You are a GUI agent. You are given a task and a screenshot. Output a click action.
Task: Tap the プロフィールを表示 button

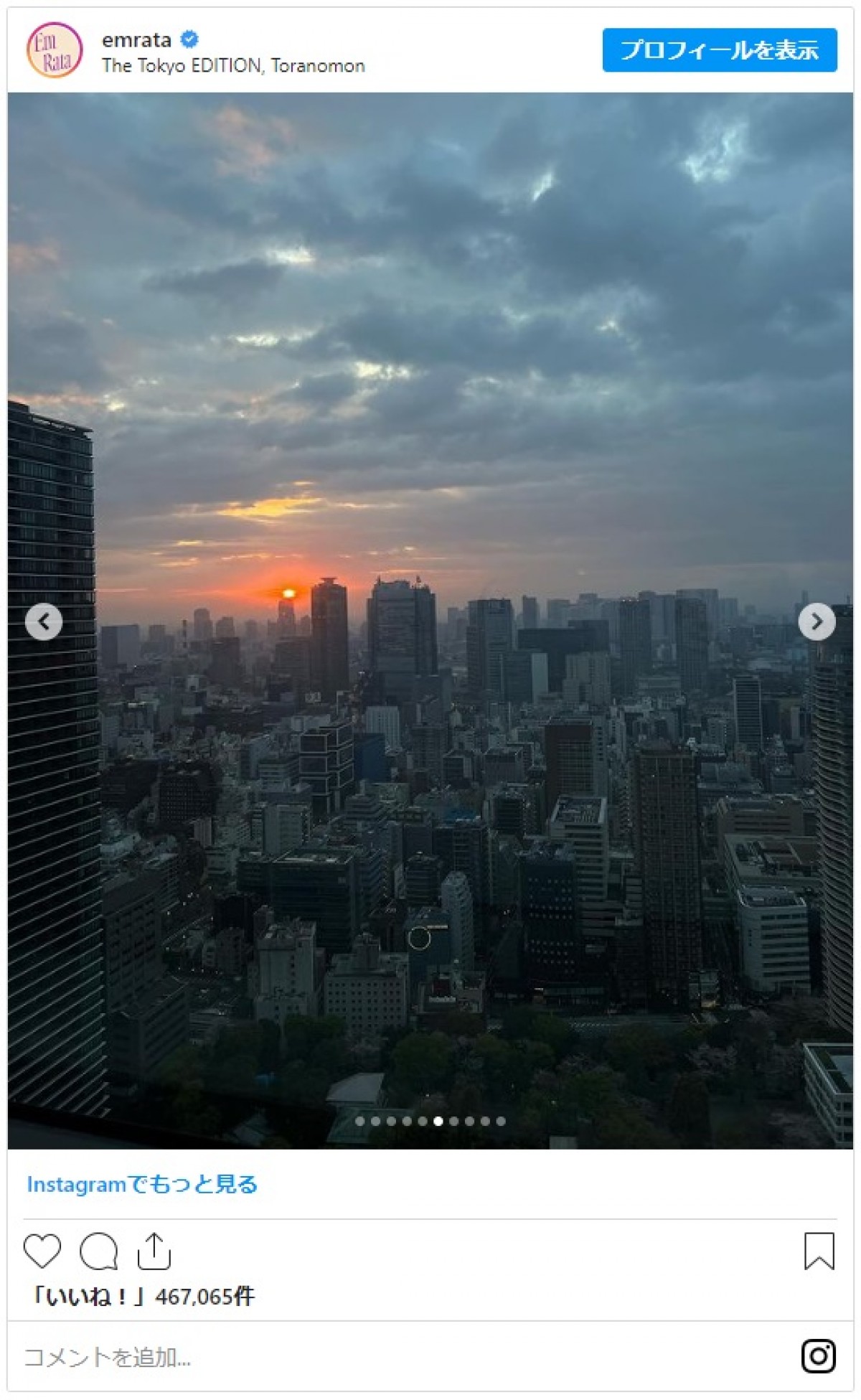coord(719,50)
